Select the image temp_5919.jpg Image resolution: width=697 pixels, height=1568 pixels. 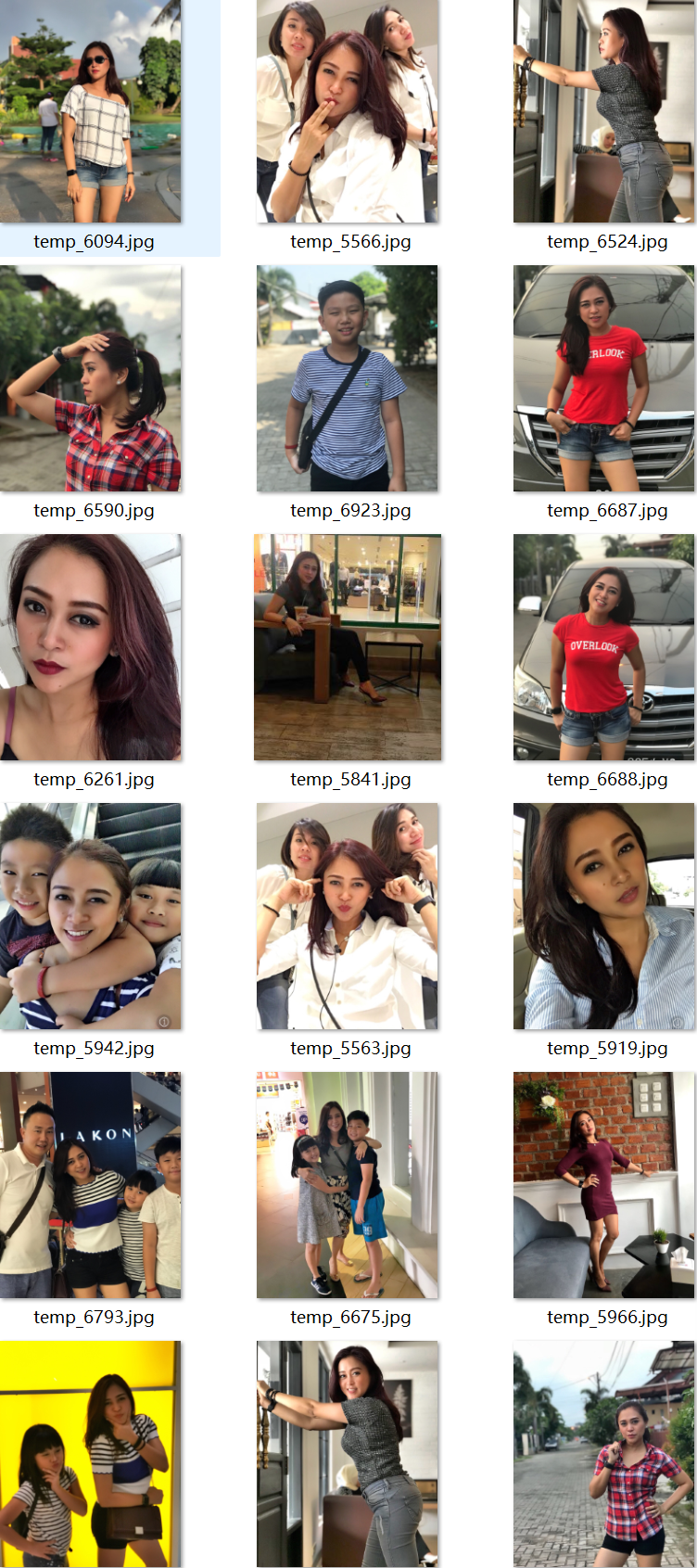coord(603,916)
